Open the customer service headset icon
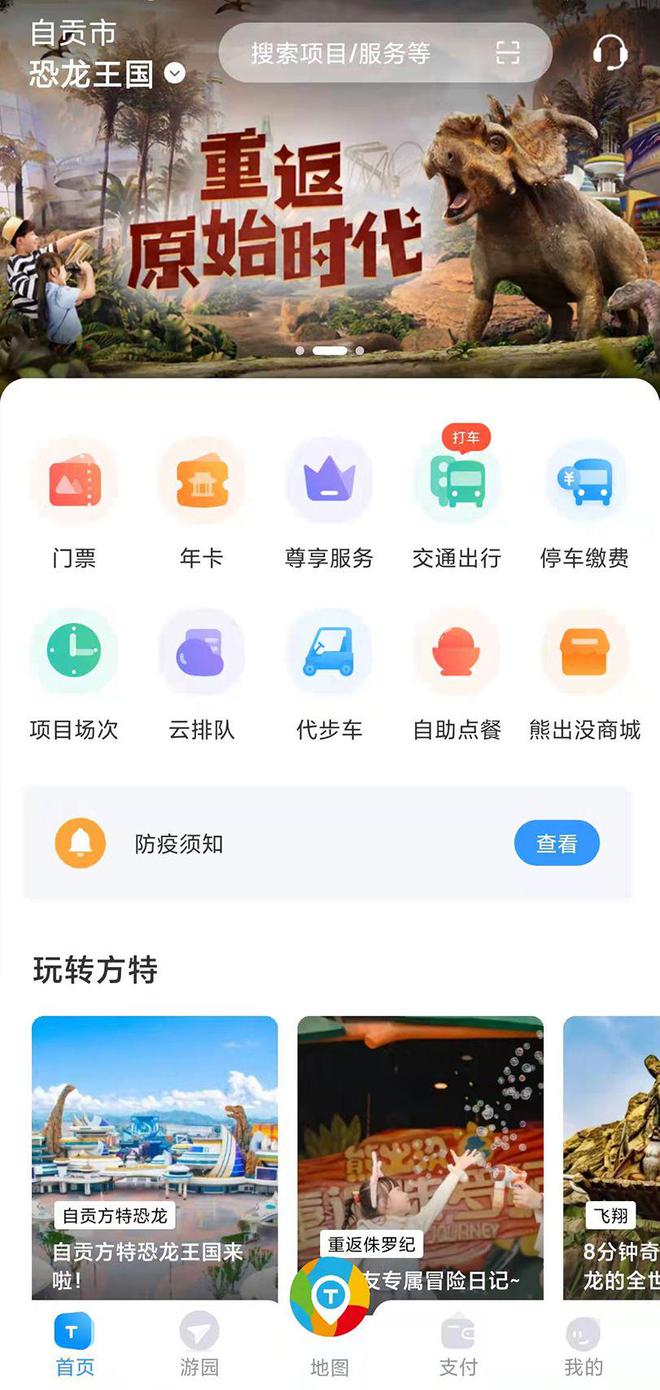 (609, 52)
